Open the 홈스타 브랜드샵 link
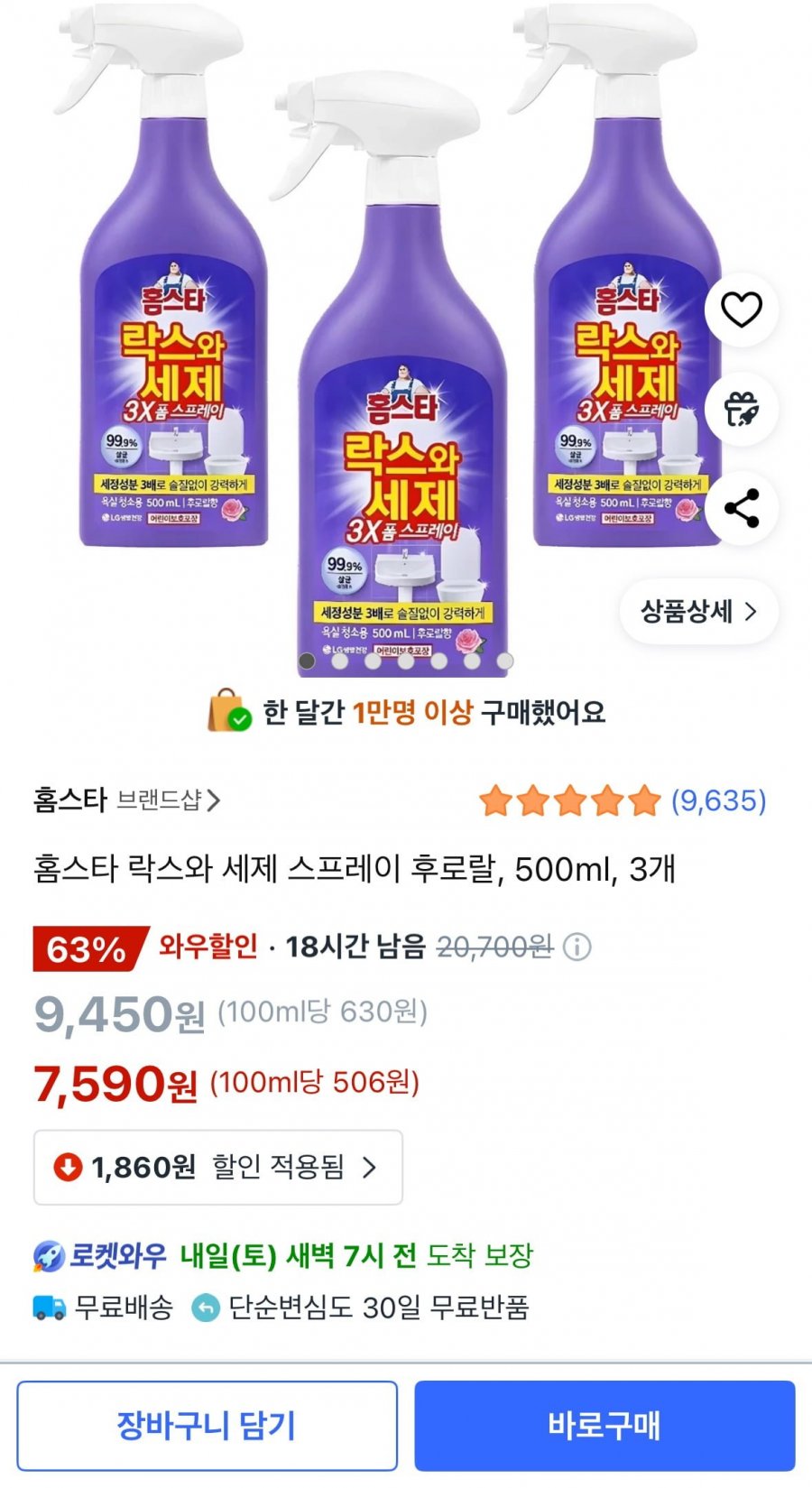The width and height of the screenshot is (812, 1488). pyautogui.click(x=127, y=799)
